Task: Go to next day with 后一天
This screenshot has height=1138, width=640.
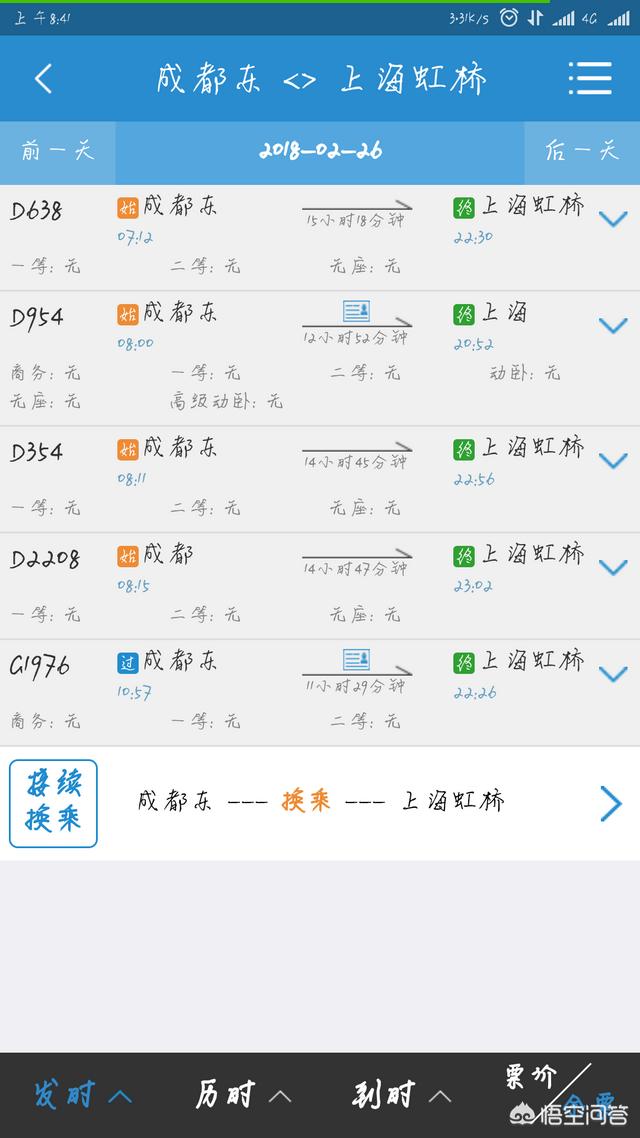Action: [582, 151]
